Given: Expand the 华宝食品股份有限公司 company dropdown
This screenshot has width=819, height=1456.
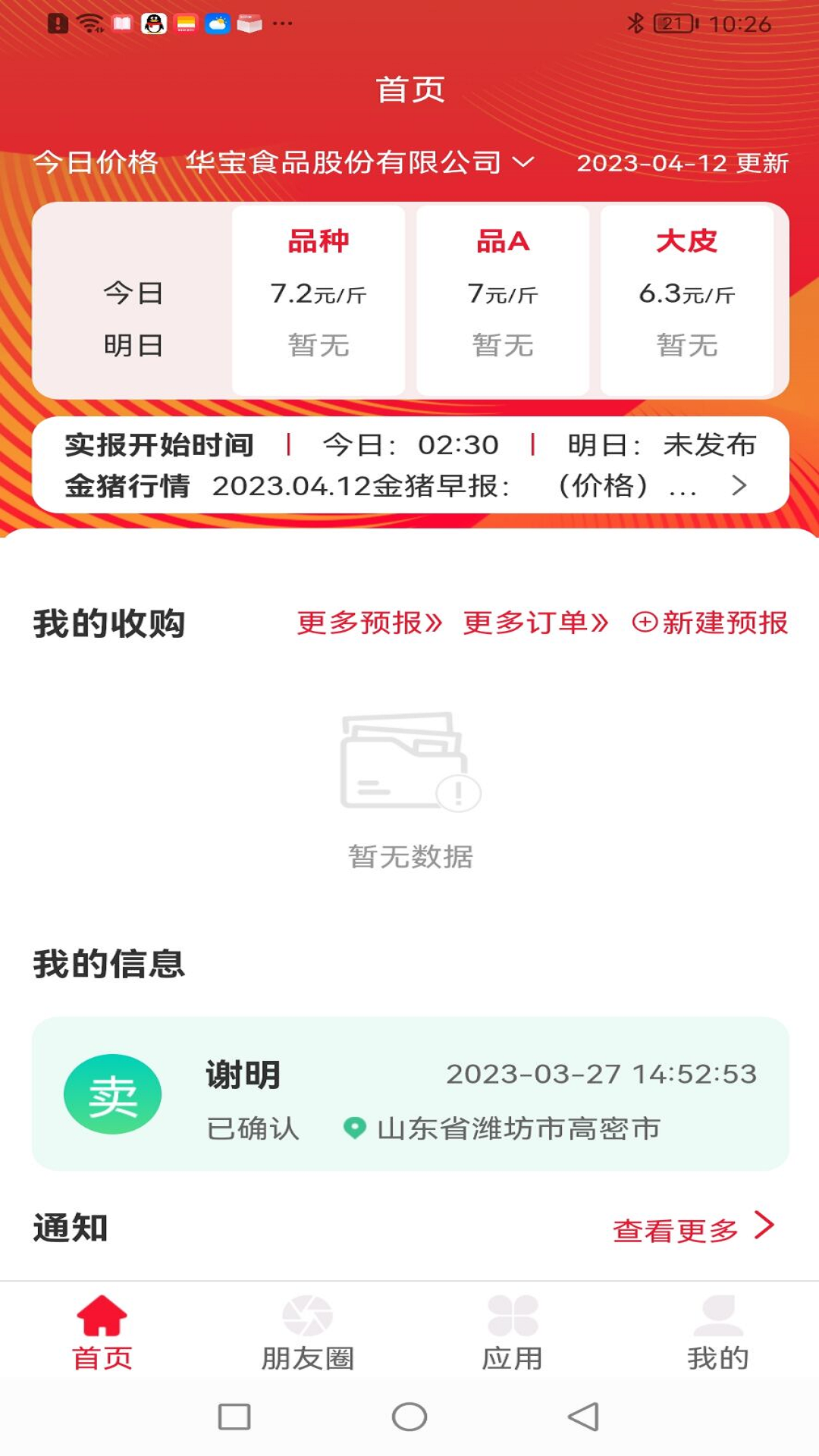Looking at the screenshot, I should pyautogui.click(x=360, y=162).
